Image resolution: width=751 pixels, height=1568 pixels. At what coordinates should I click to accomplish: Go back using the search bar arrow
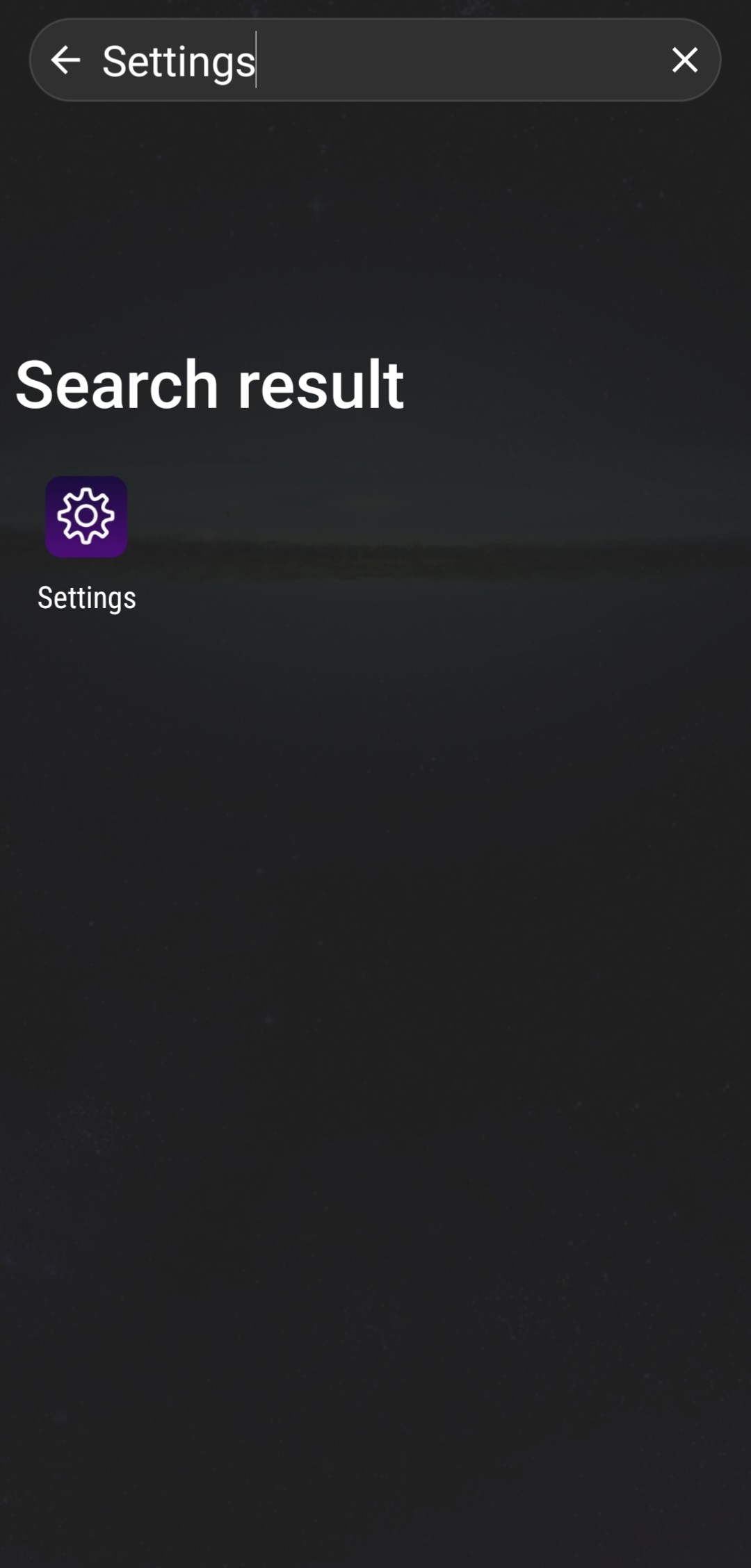[x=65, y=60]
